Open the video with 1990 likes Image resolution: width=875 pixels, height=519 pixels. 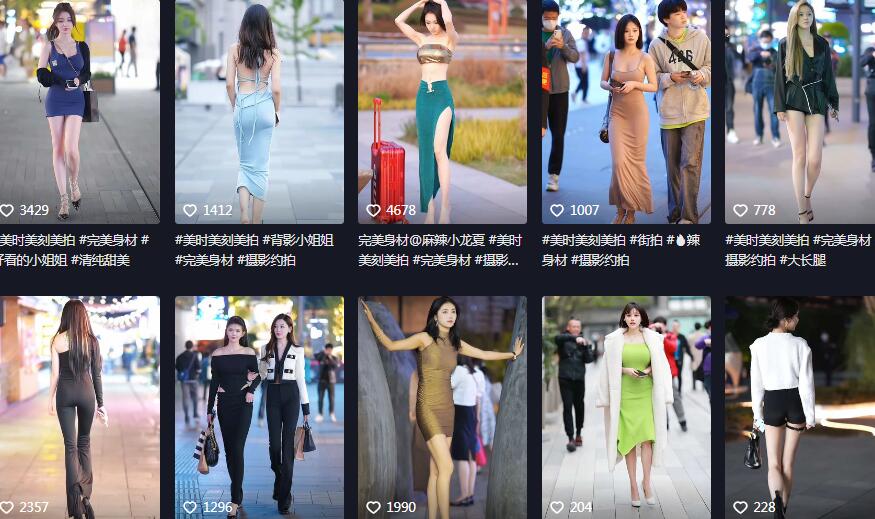(x=442, y=400)
